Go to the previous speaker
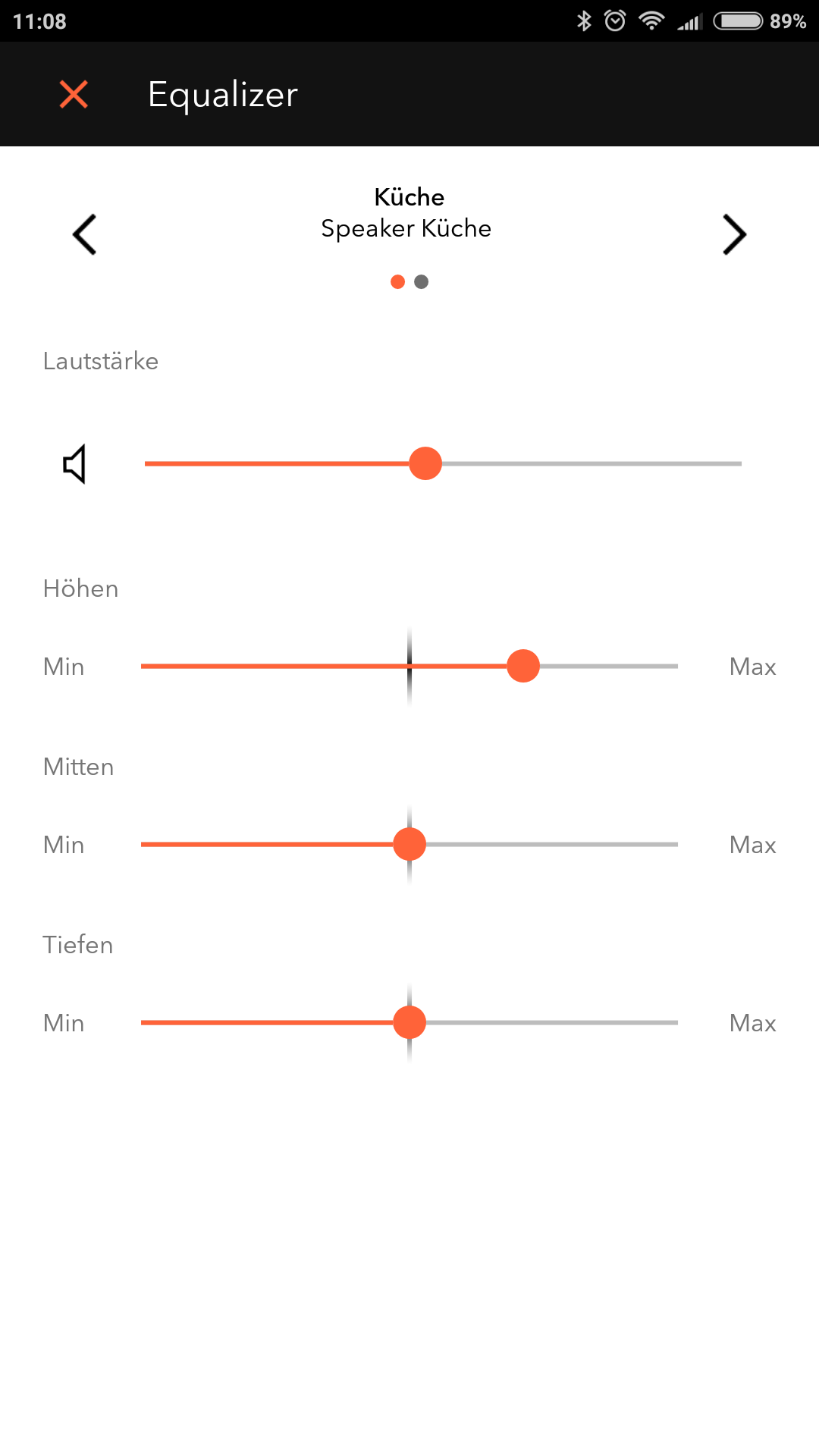This screenshot has height=1456, width=819. [84, 234]
